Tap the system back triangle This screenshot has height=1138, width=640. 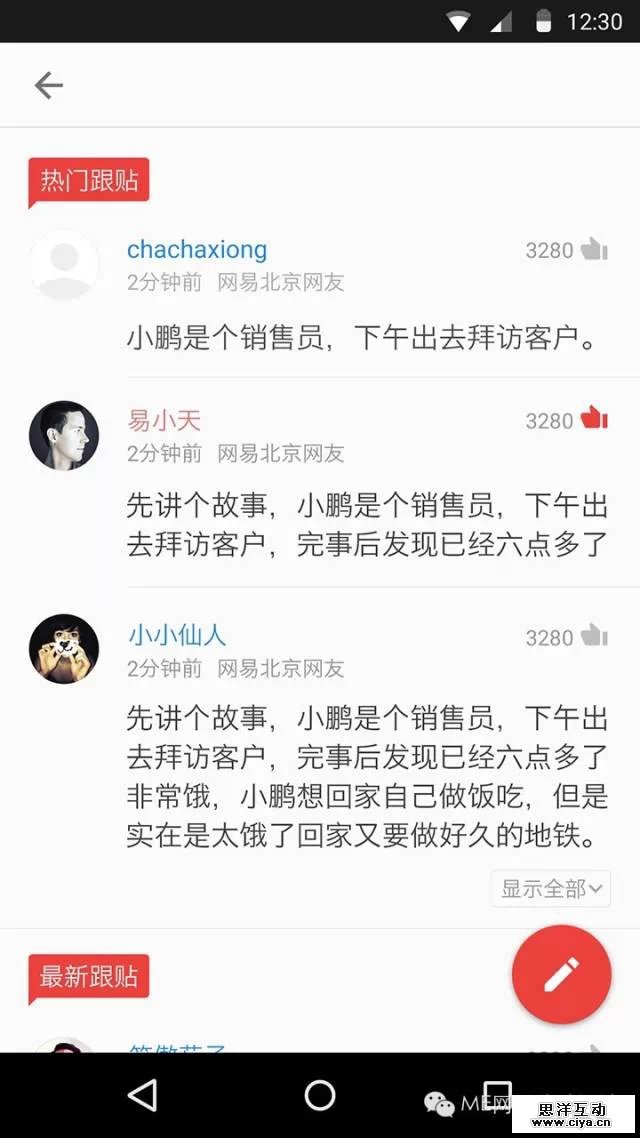click(143, 1095)
